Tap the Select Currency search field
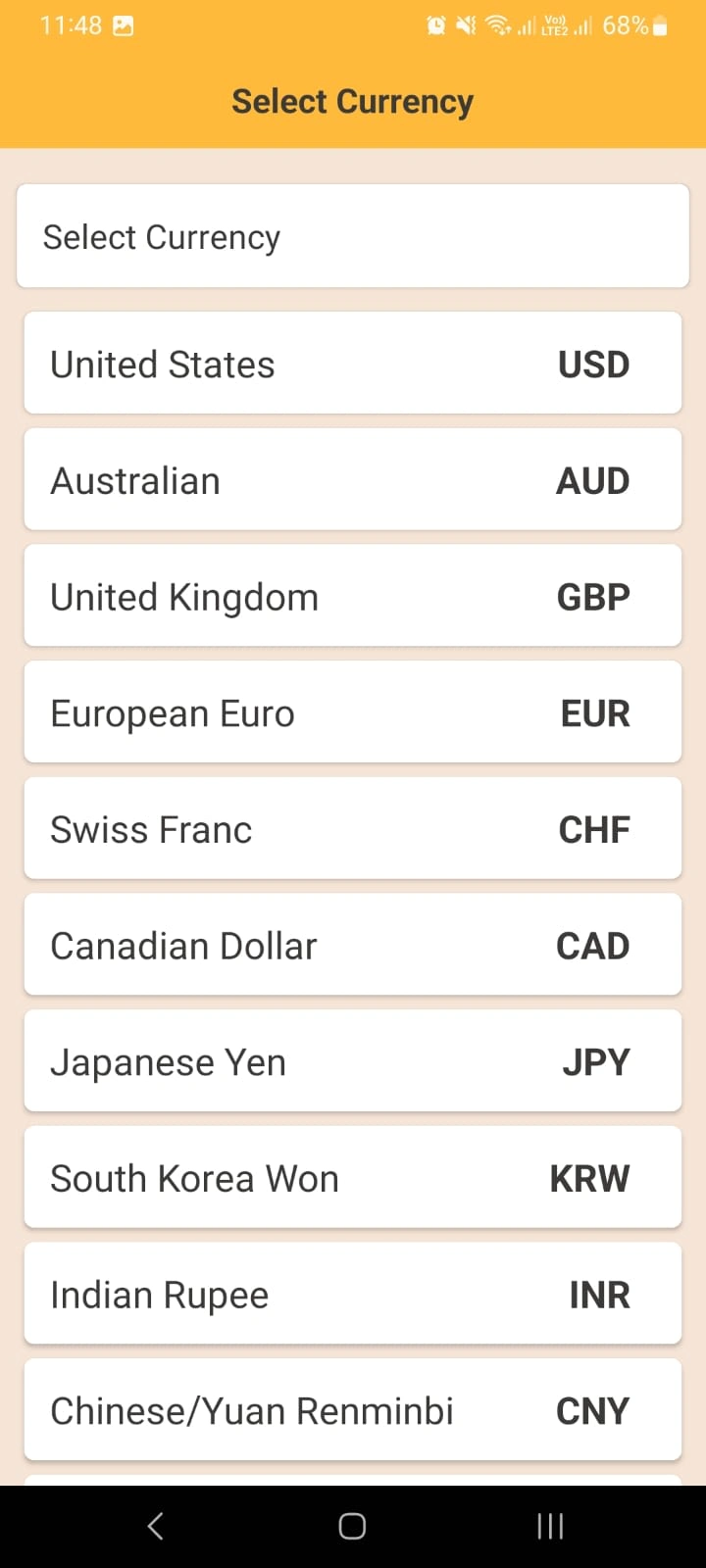The image size is (706, 1568). click(x=353, y=236)
